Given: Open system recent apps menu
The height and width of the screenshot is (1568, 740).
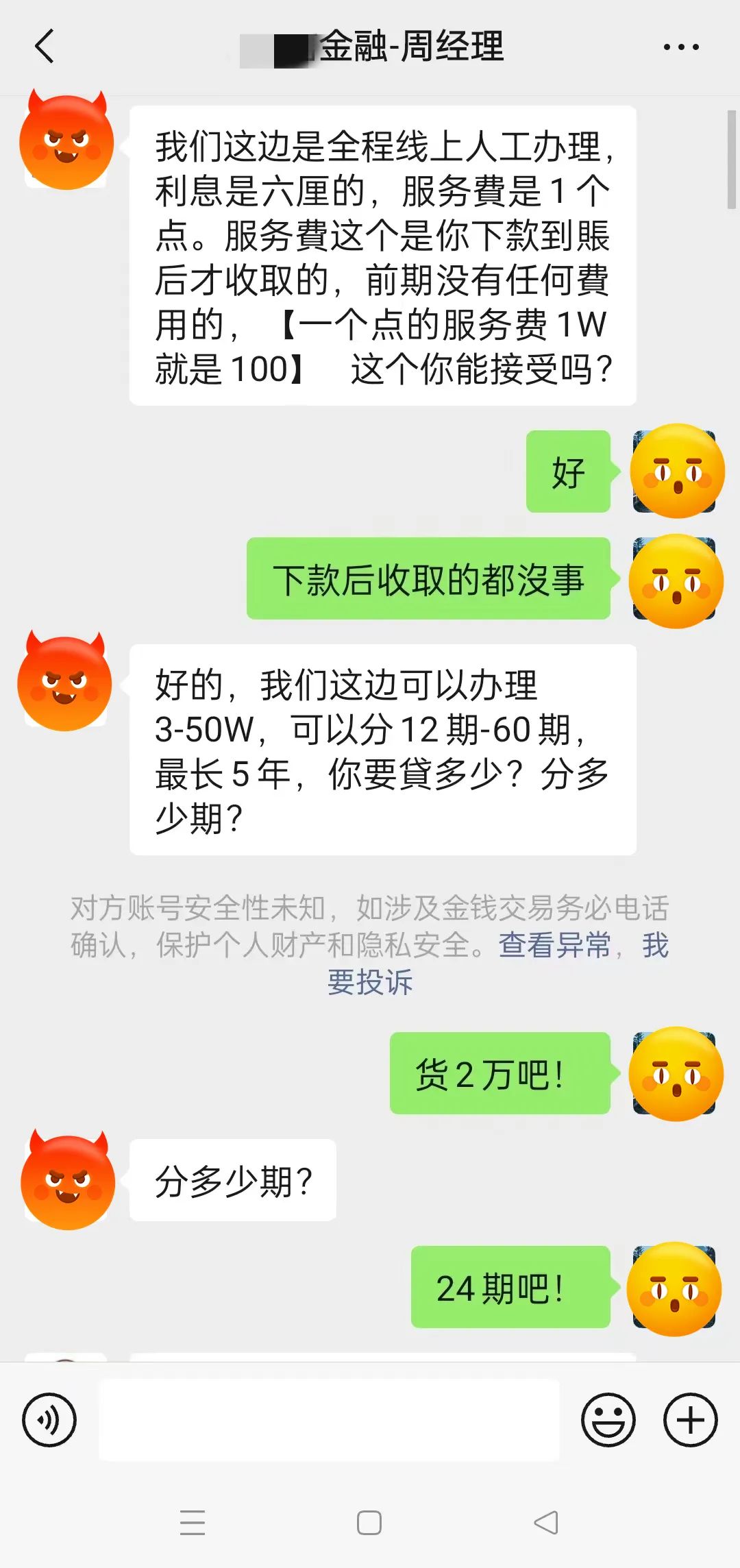Looking at the screenshot, I should pyautogui.click(x=193, y=1523).
